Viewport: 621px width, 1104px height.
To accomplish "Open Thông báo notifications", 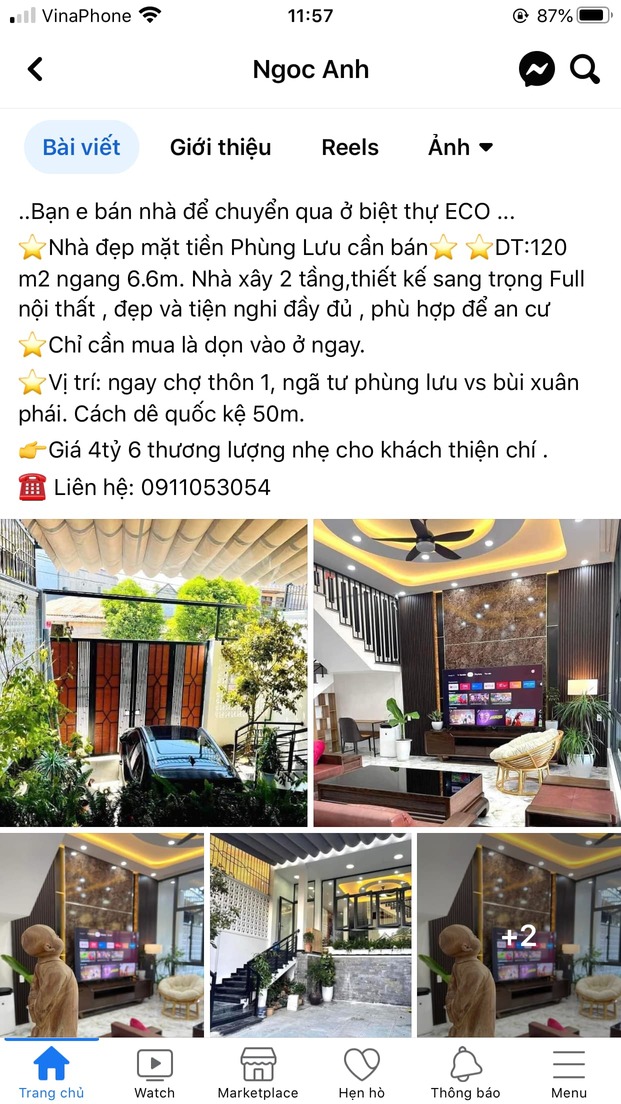I will coord(465,1072).
